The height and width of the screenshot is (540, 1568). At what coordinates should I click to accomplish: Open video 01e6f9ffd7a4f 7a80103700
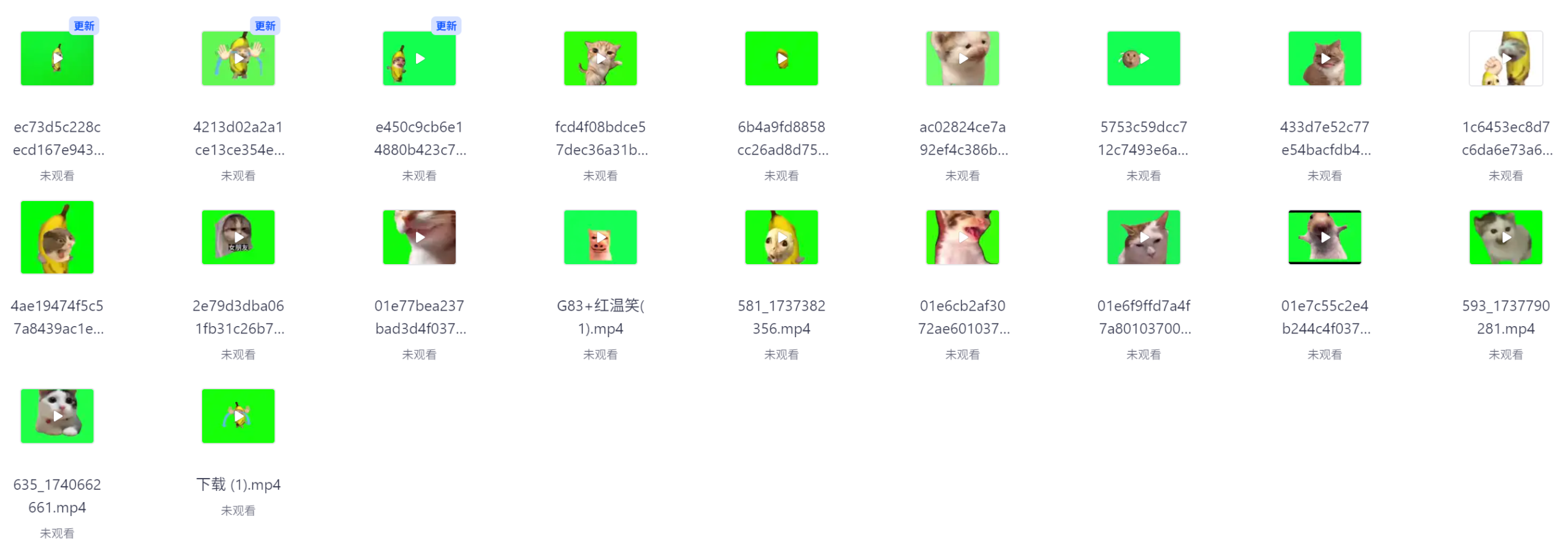click(x=1143, y=237)
